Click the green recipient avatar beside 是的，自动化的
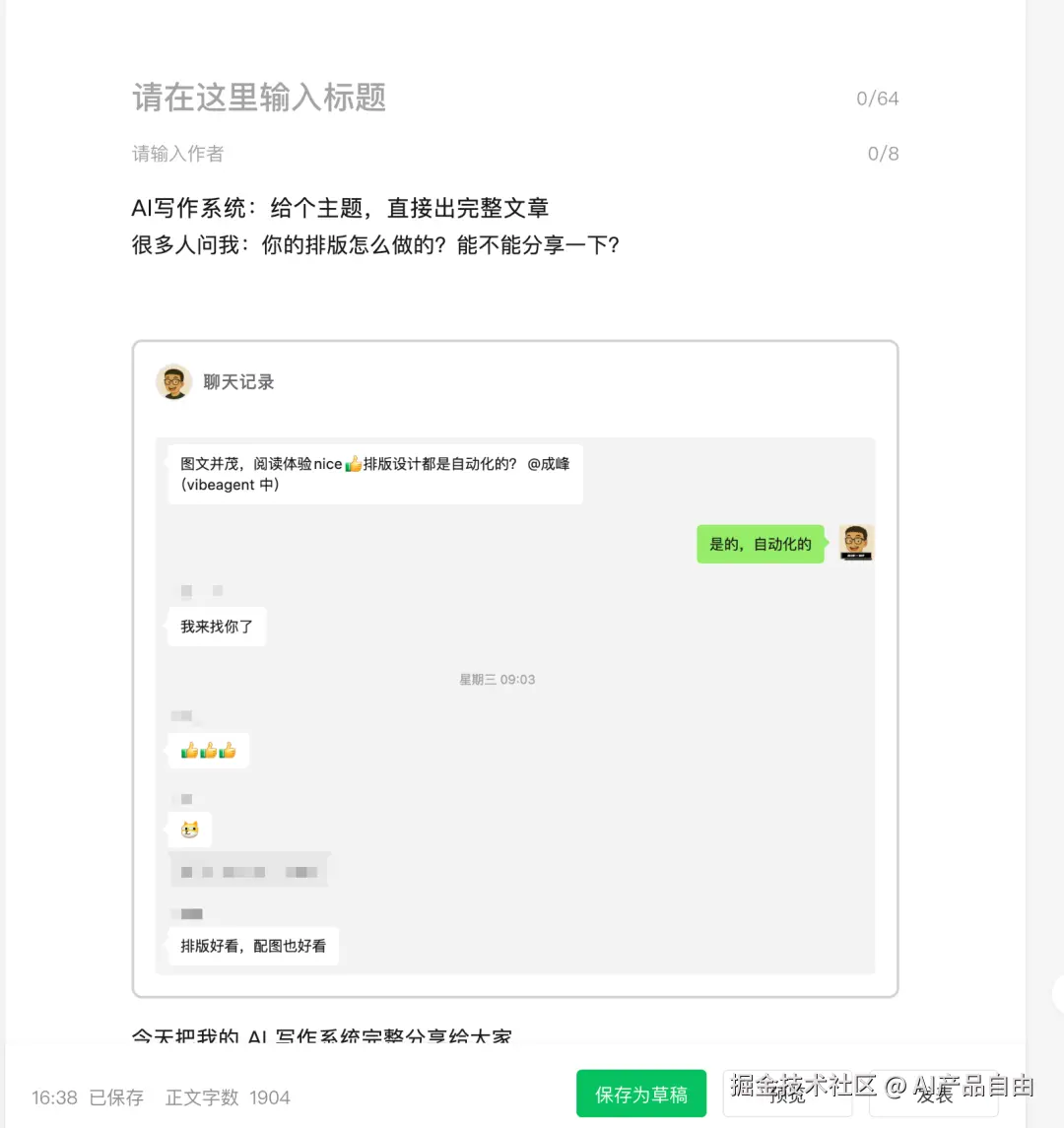Screen dimensions: 1064x1128 tap(855, 543)
